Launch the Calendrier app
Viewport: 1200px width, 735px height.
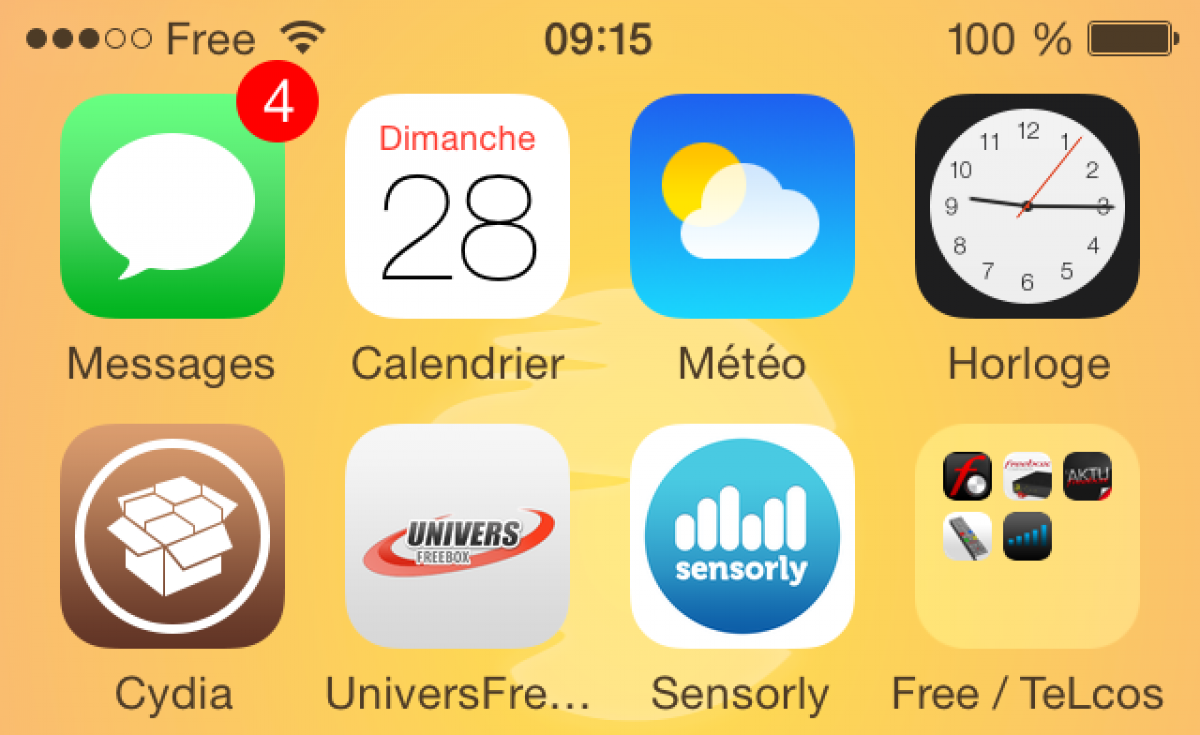coord(457,206)
